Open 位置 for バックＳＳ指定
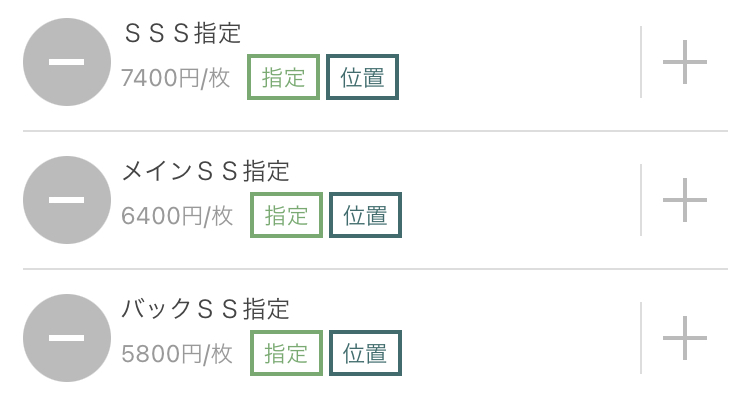The width and height of the screenshot is (750, 400). point(365,353)
